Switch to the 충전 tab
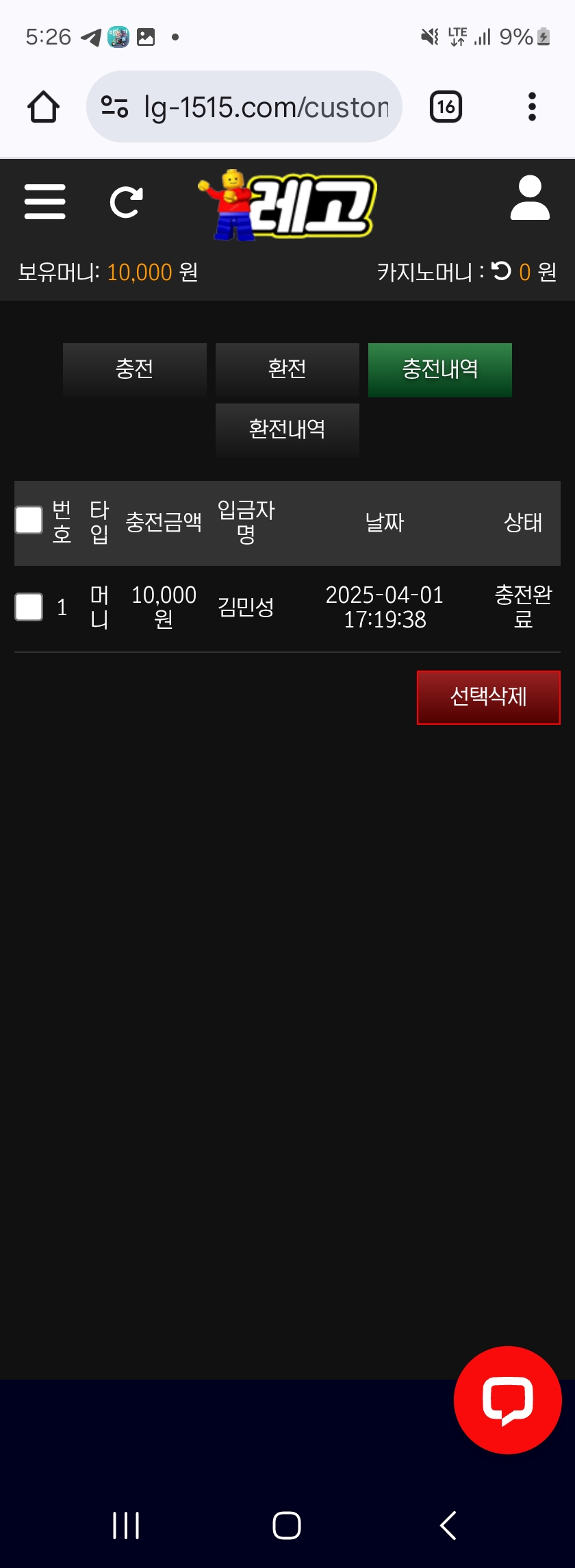The image size is (575, 1568). (134, 369)
